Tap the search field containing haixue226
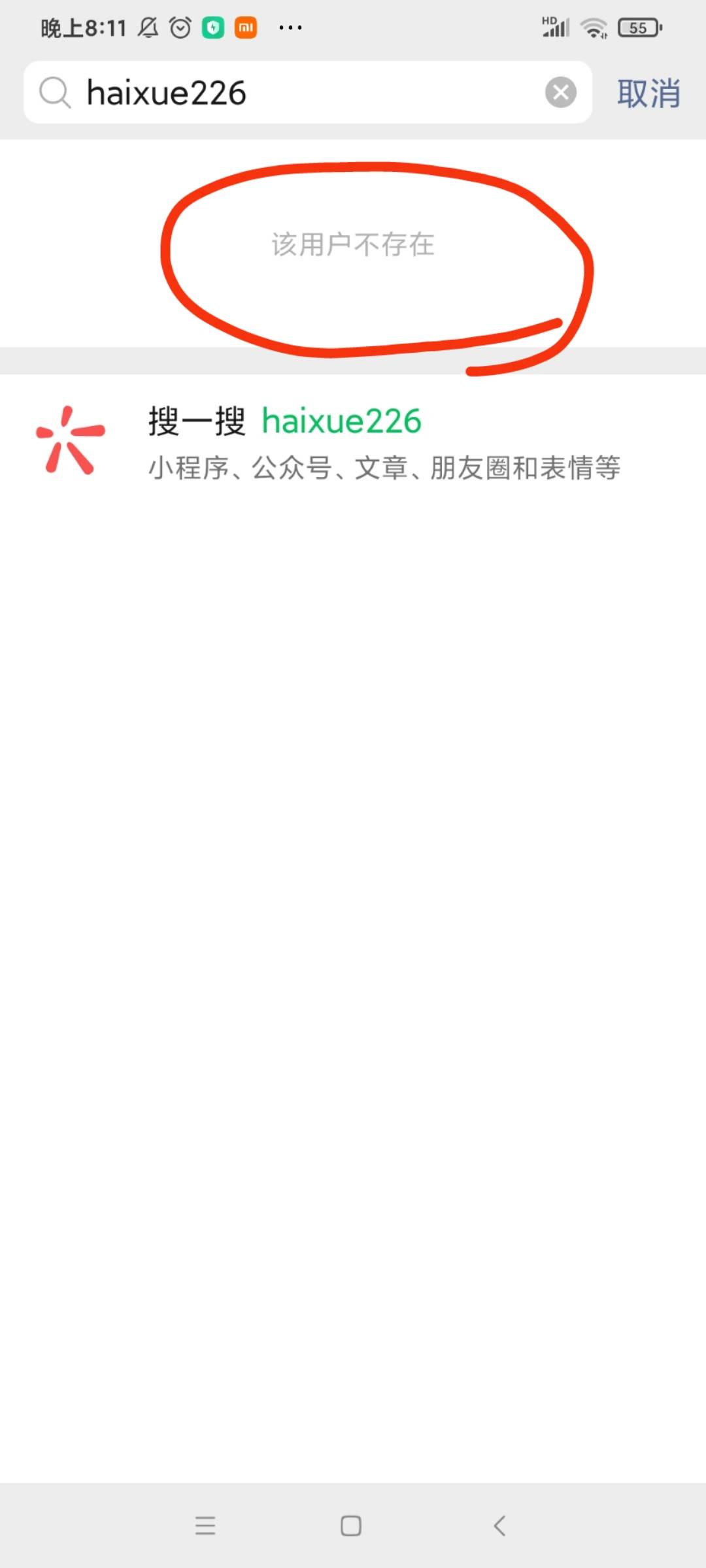 (307, 92)
